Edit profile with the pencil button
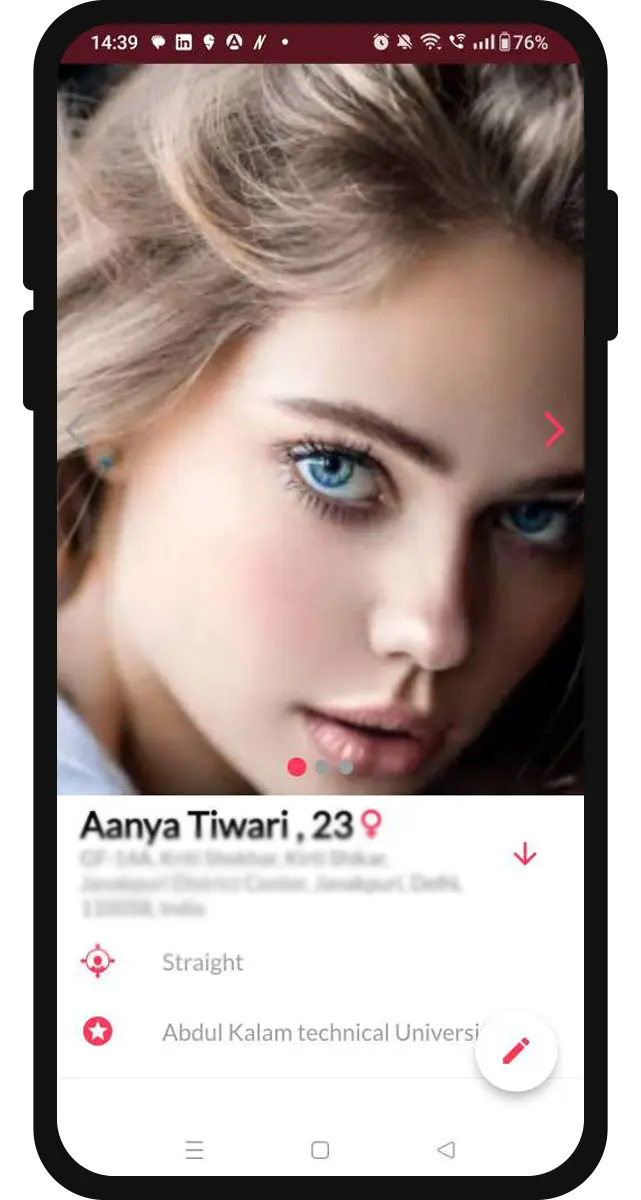This screenshot has width=641, height=1200. coord(516,1050)
